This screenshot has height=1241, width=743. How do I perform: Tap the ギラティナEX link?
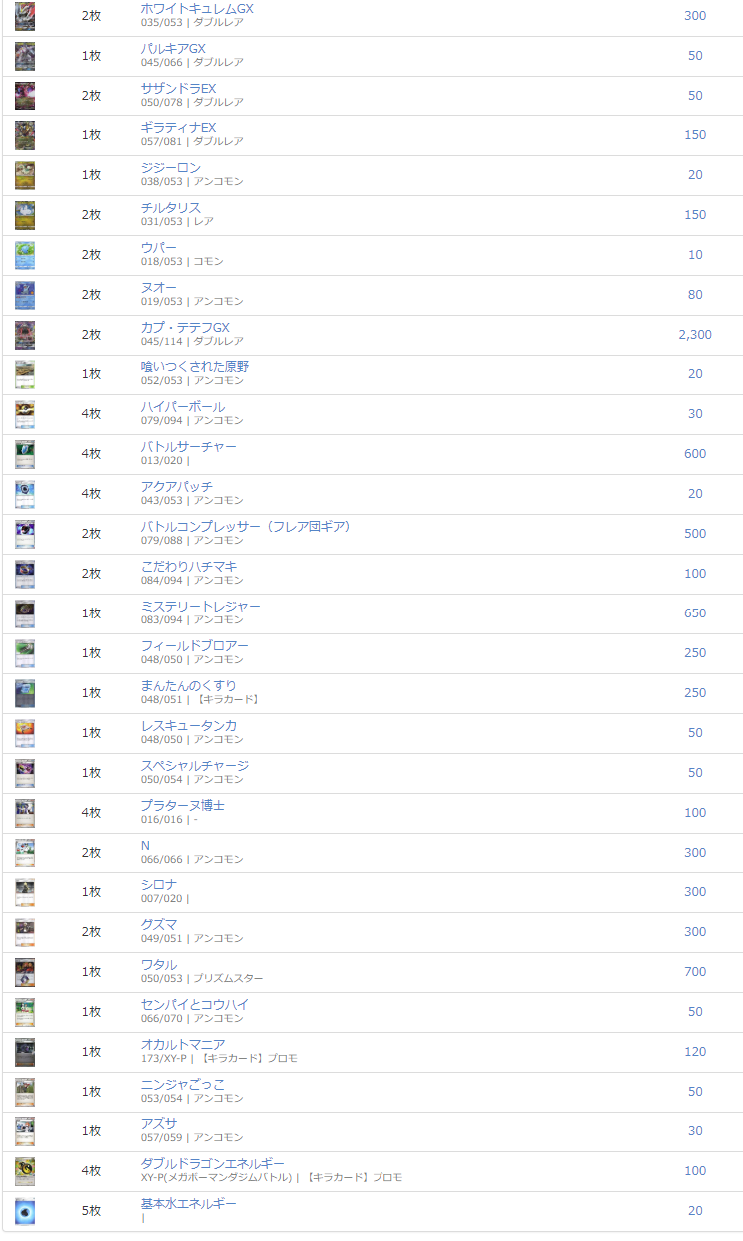point(178,128)
